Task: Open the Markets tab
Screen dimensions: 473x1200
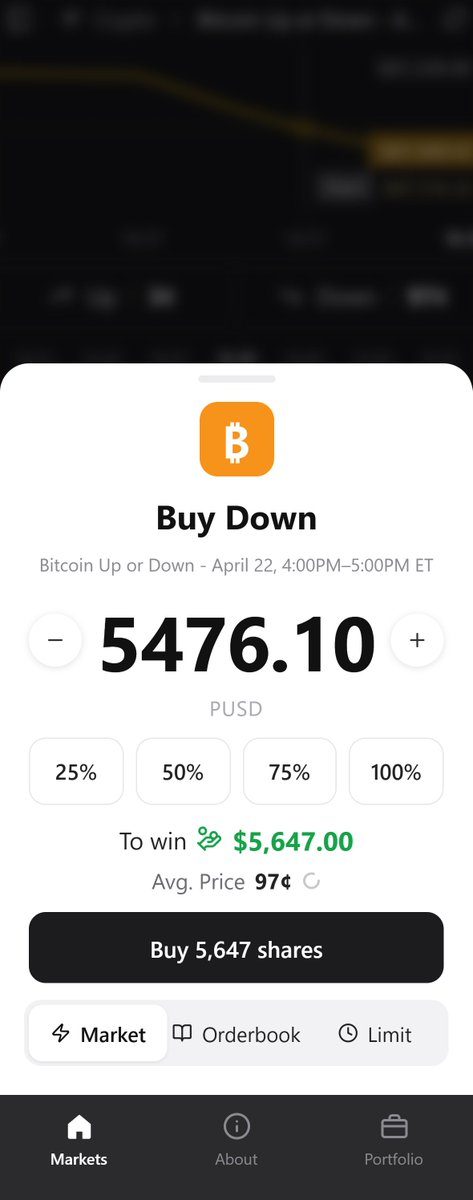Action: click(79, 1141)
